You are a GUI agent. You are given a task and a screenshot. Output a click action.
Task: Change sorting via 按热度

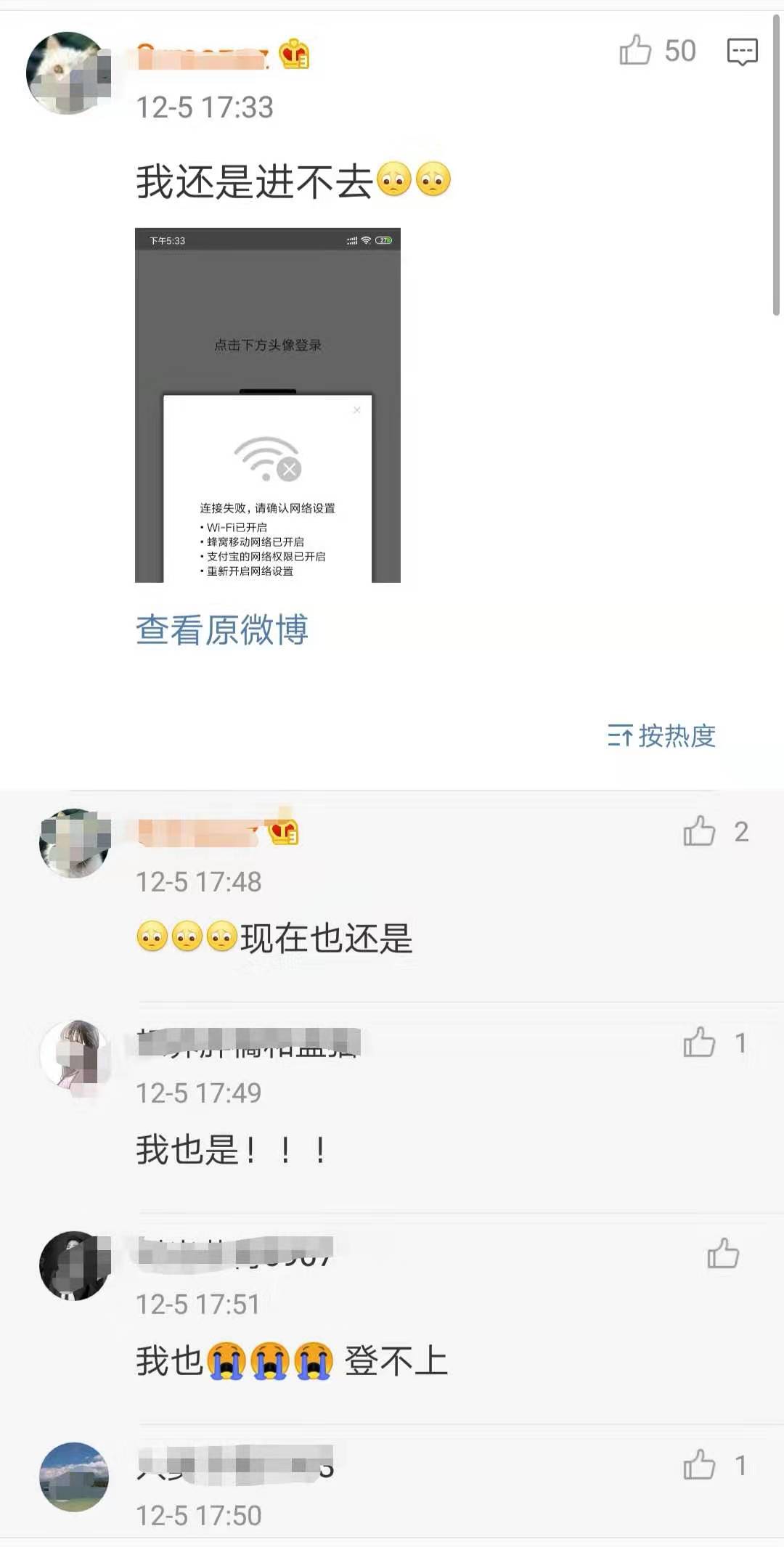661,735
